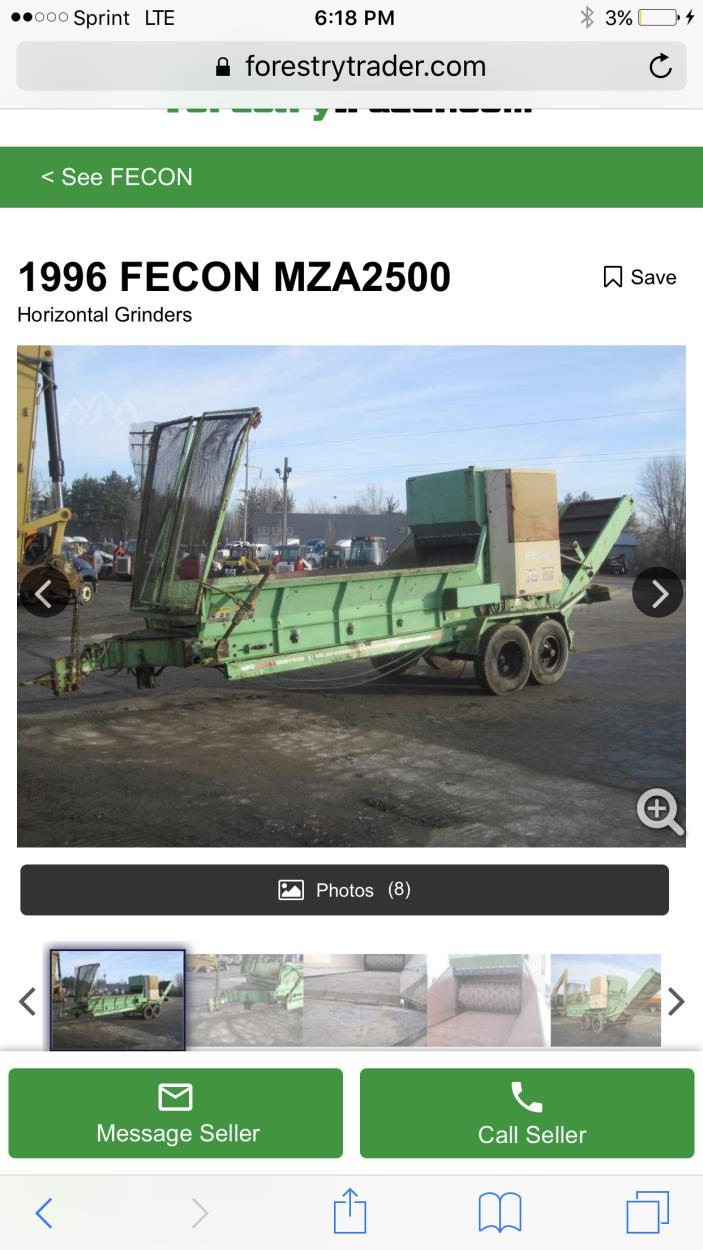Open all 8 Photos
The image size is (703, 1250).
[344, 890]
